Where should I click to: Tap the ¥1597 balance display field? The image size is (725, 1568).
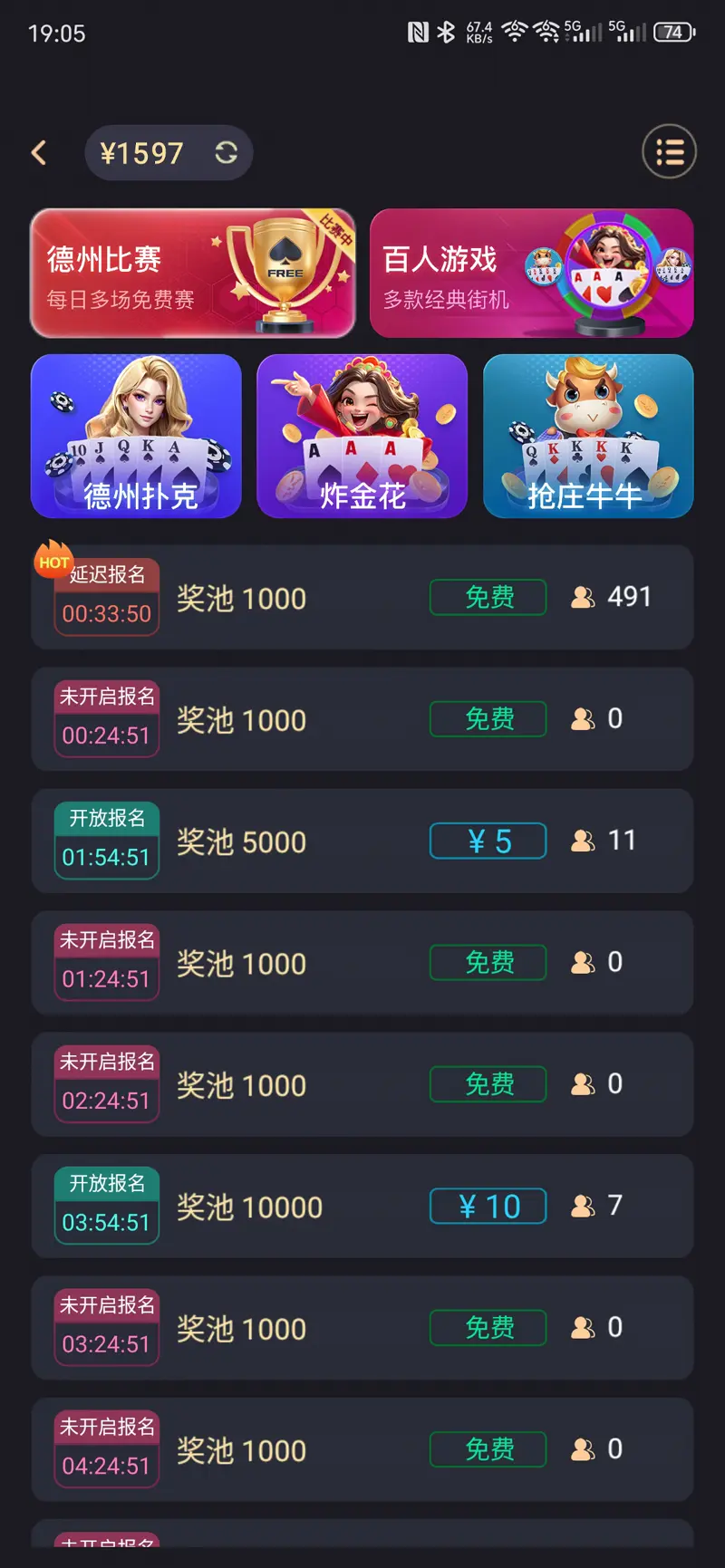pyautogui.click(x=142, y=152)
